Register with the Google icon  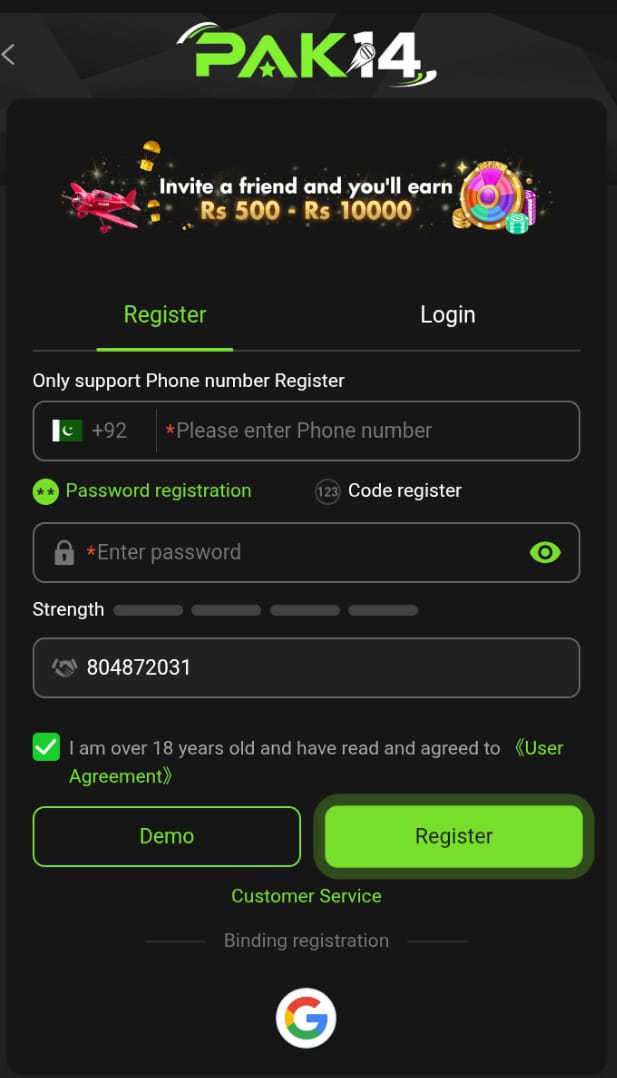306,1018
